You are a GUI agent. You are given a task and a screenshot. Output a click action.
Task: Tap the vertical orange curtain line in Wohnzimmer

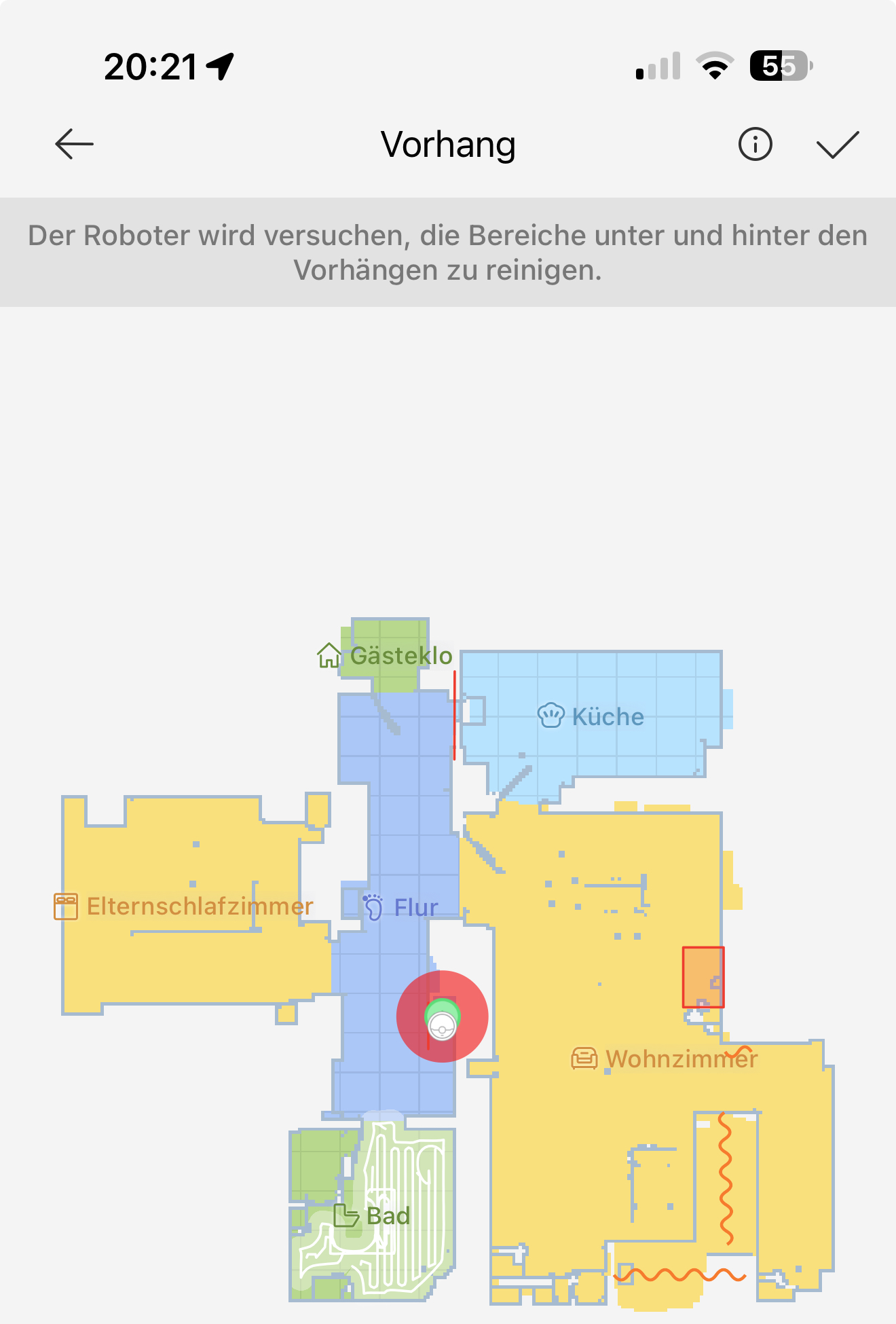[x=725, y=1179]
